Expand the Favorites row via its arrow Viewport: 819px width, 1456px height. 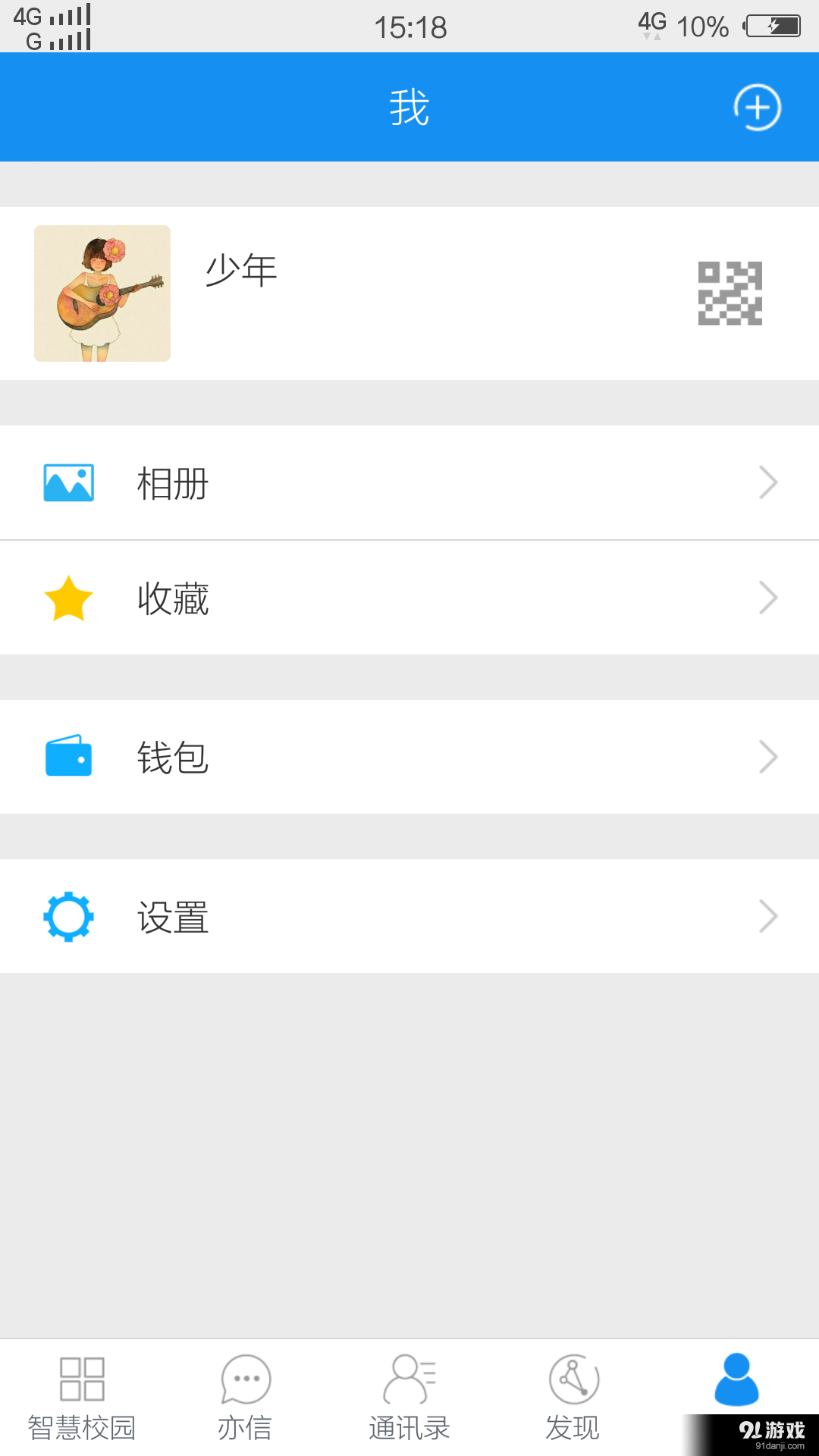[x=768, y=598]
